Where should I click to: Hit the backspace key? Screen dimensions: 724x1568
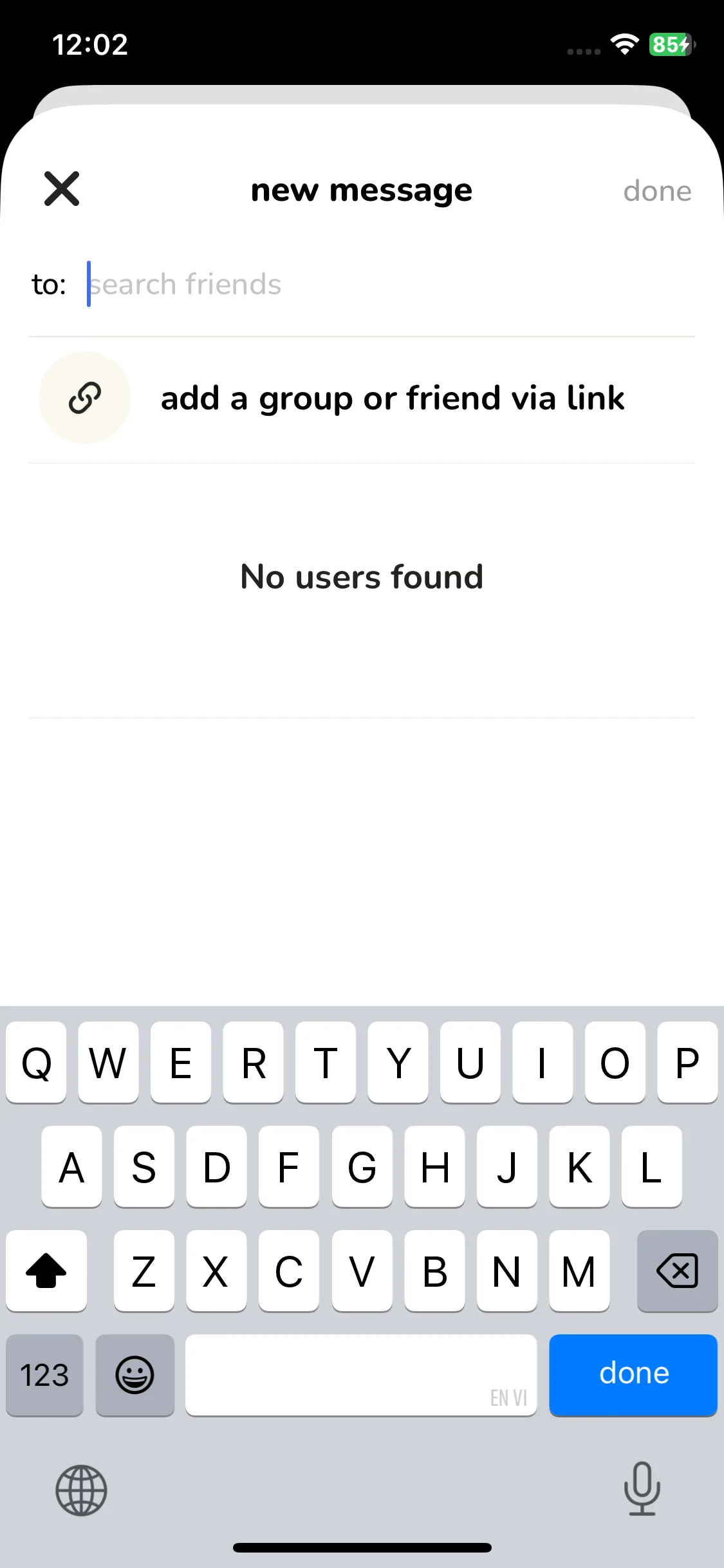pos(677,1271)
